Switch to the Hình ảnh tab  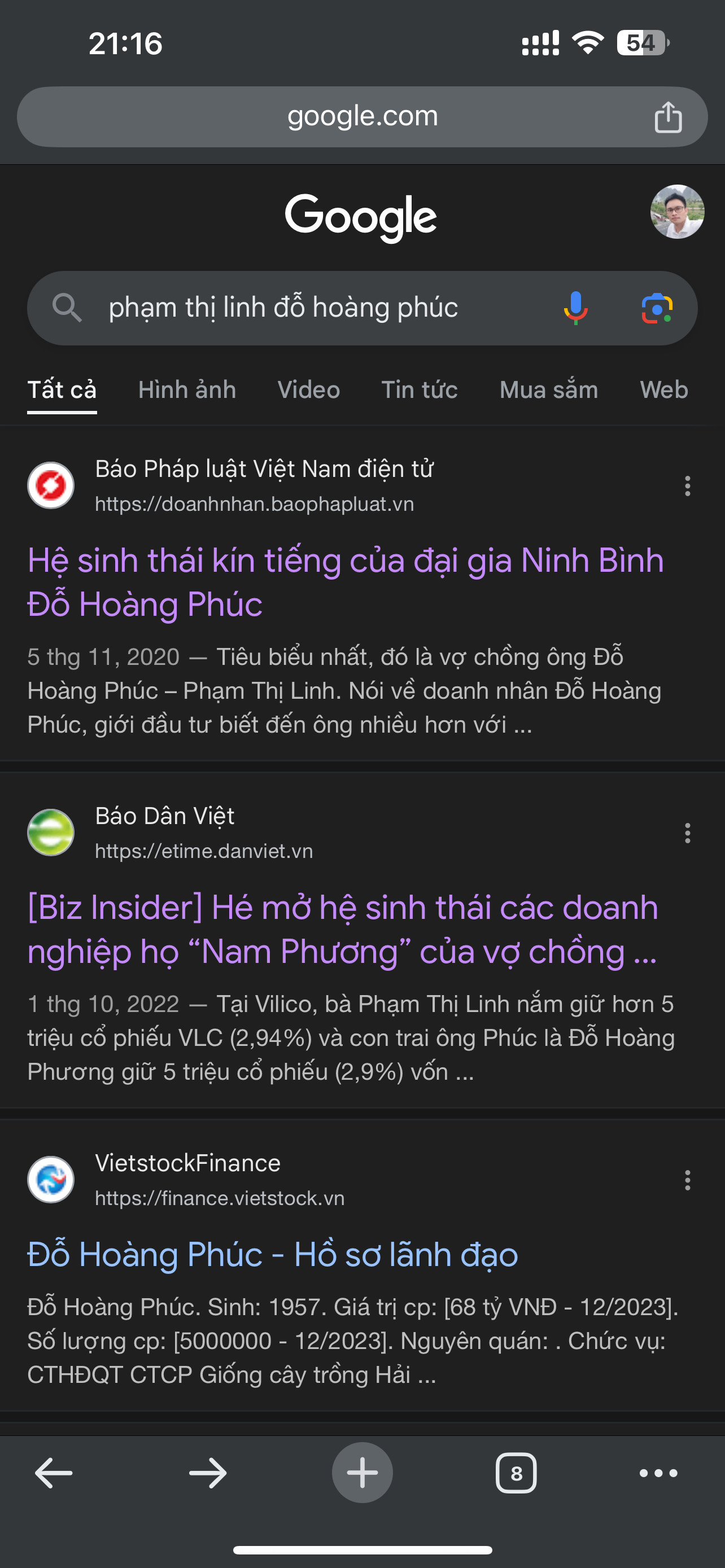[x=187, y=389]
